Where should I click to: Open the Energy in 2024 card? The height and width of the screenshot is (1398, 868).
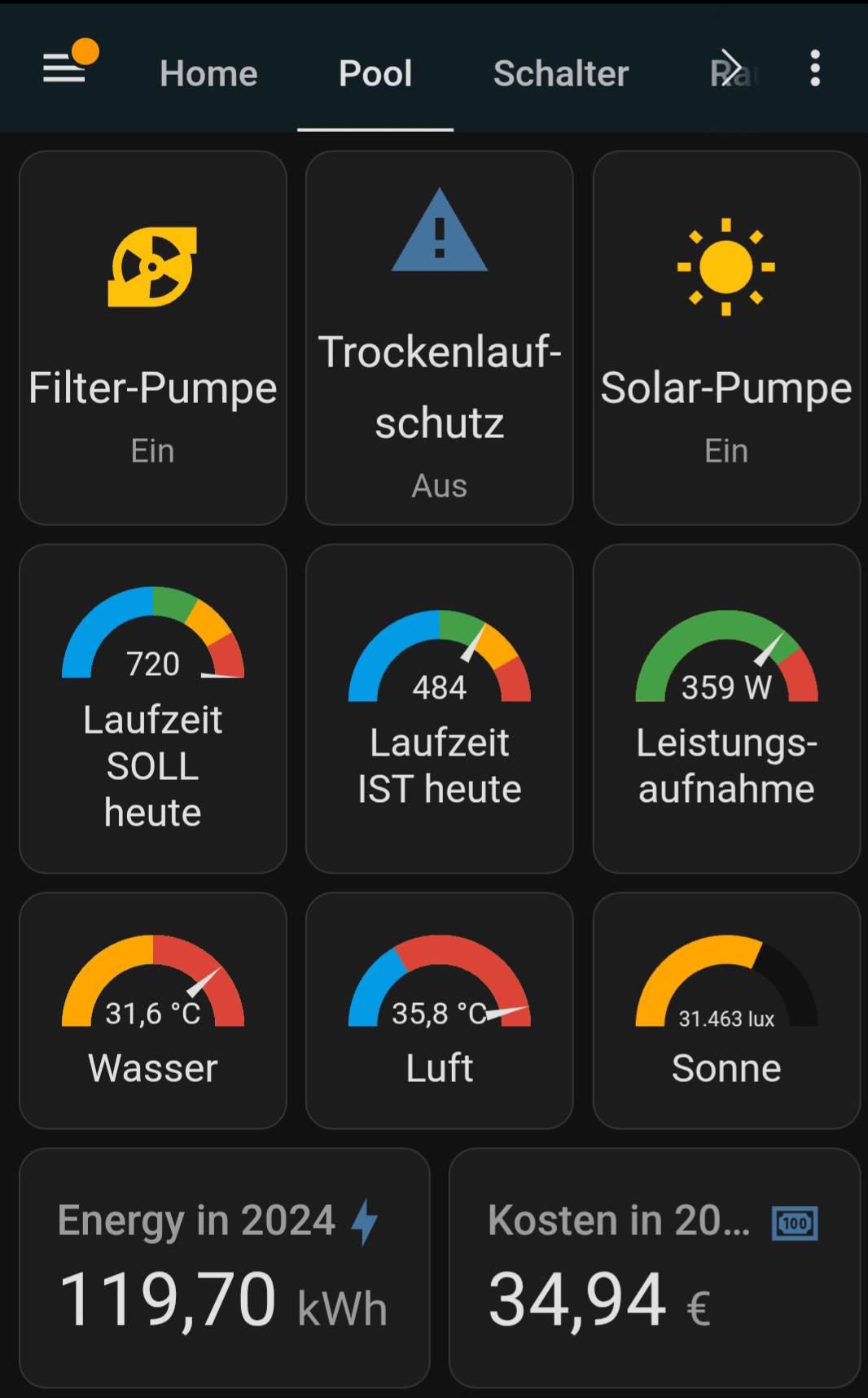(x=225, y=1268)
